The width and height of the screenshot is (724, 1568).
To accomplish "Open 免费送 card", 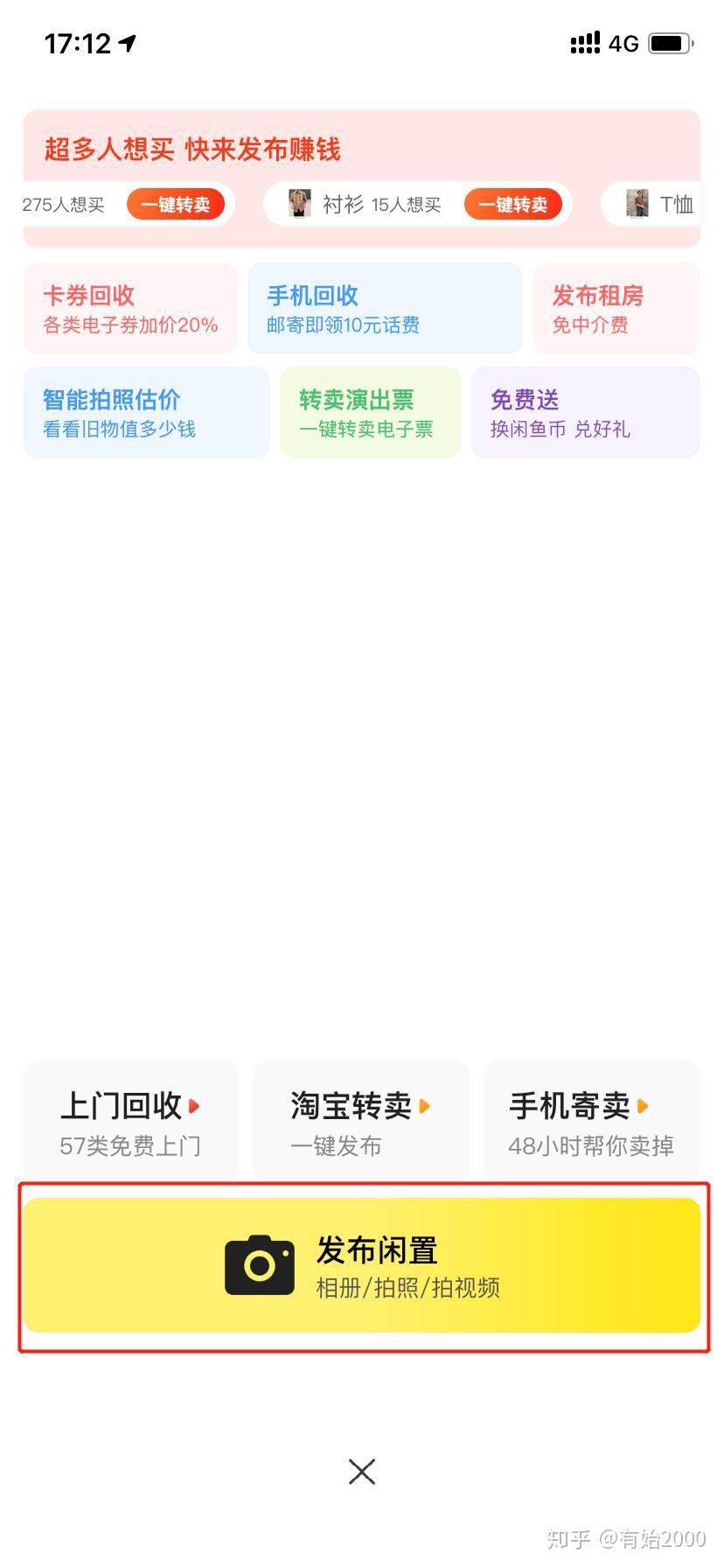I will click(586, 412).
